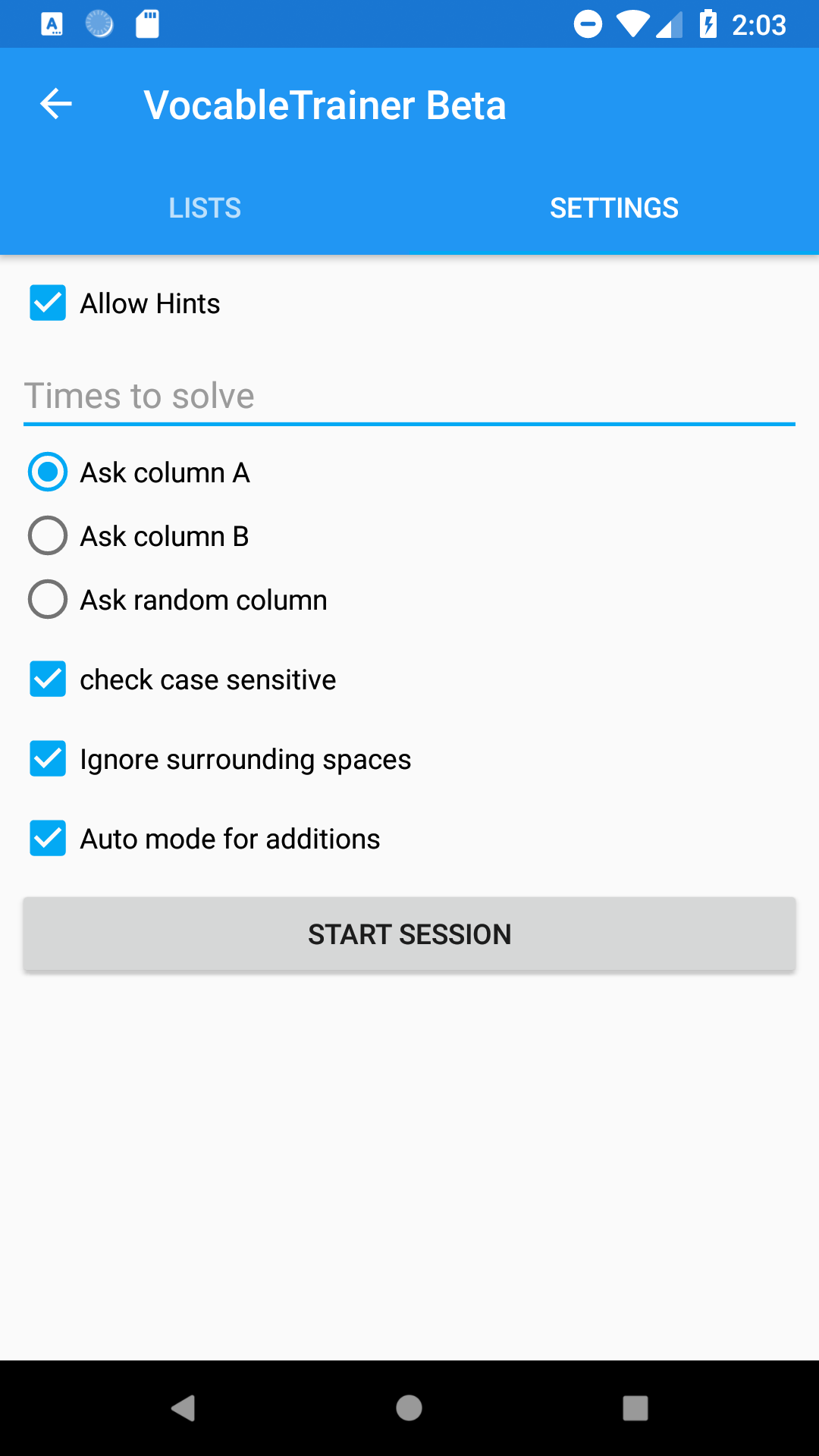The image size is (819, 1456).
Task: Select the Settings tab
Action: coord(613,208)
